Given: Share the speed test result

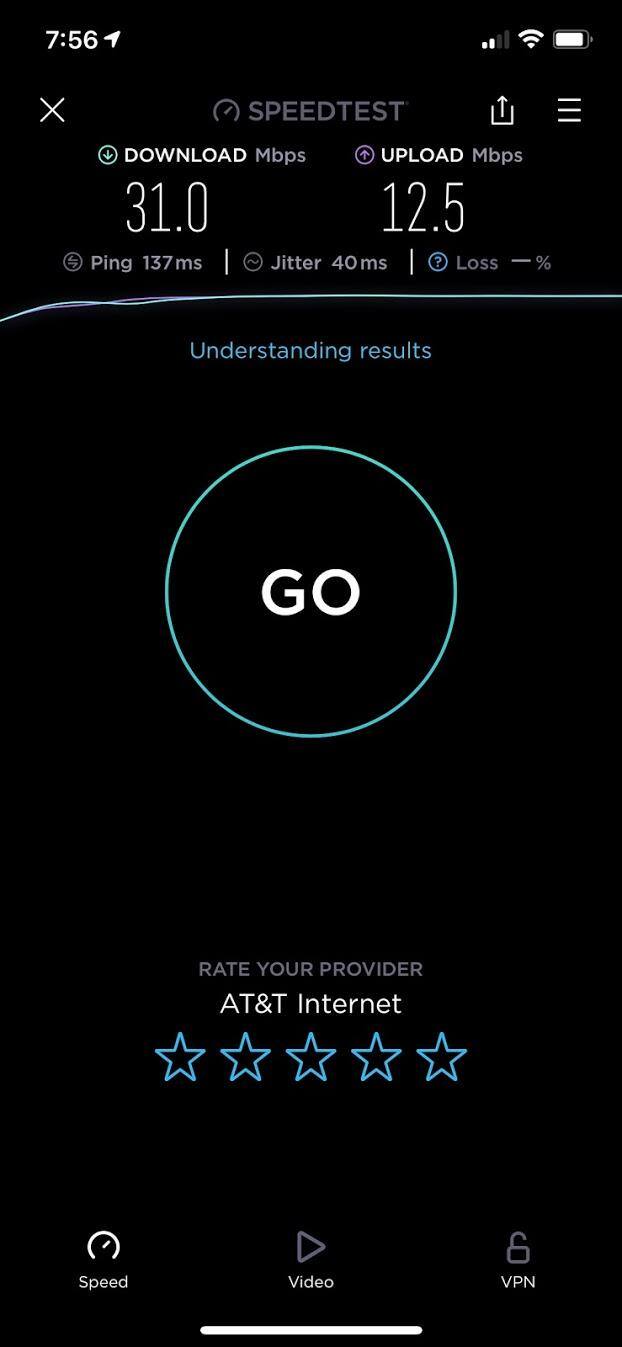Looking at the screenshot, I should (502, 110).
